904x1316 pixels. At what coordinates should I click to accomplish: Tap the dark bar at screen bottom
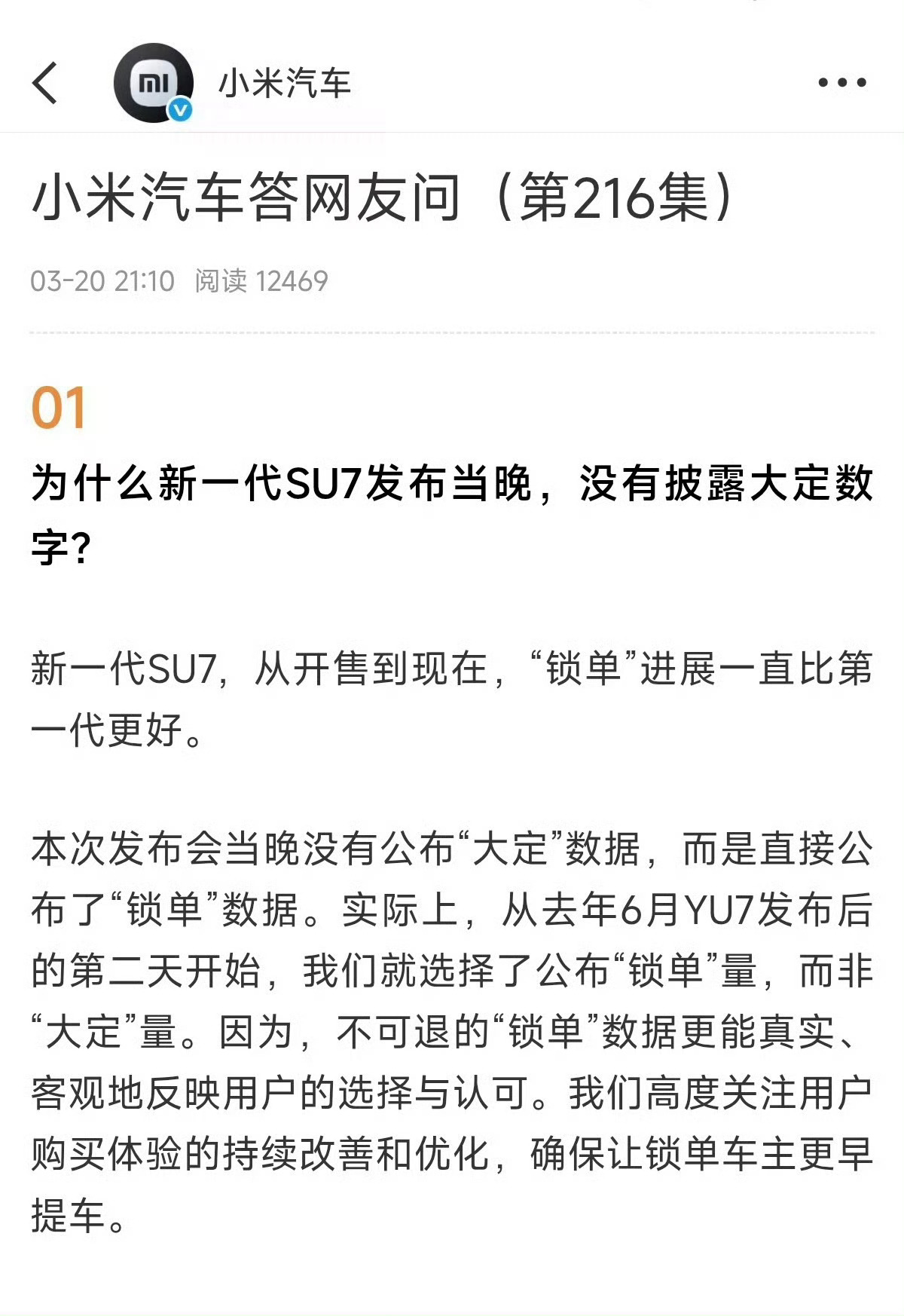(452, 1311)
